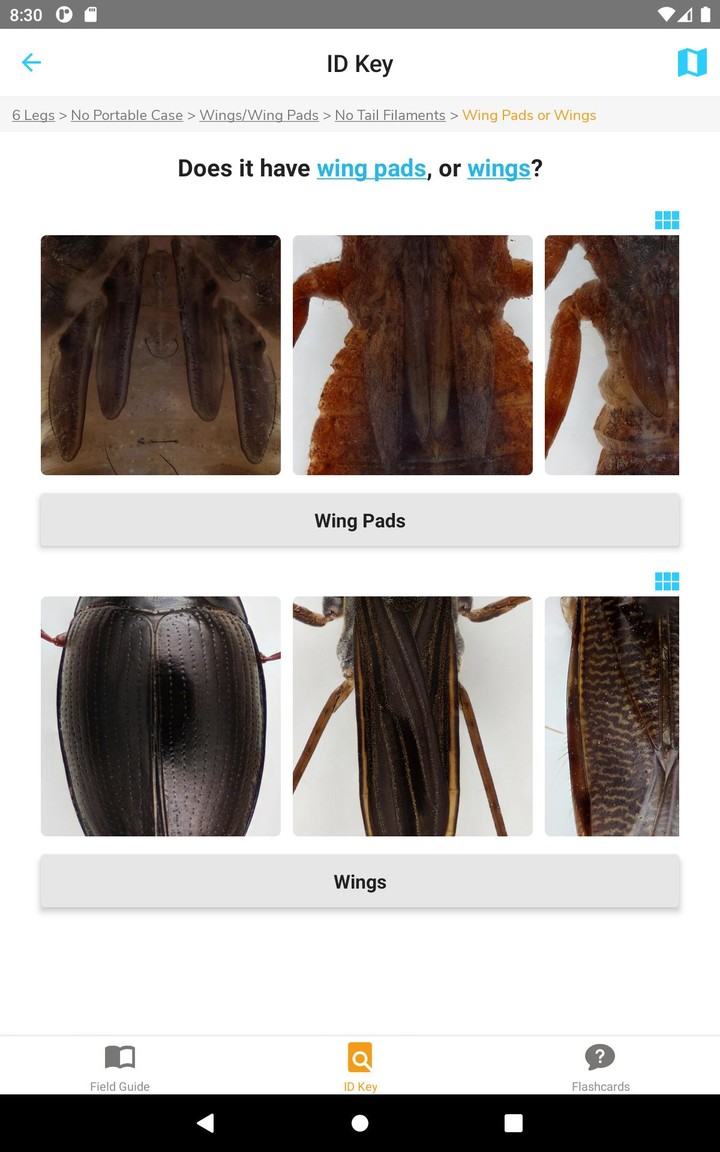
Task: Jump to the 6 Legs breadcrumb
Action: point(33,115)
